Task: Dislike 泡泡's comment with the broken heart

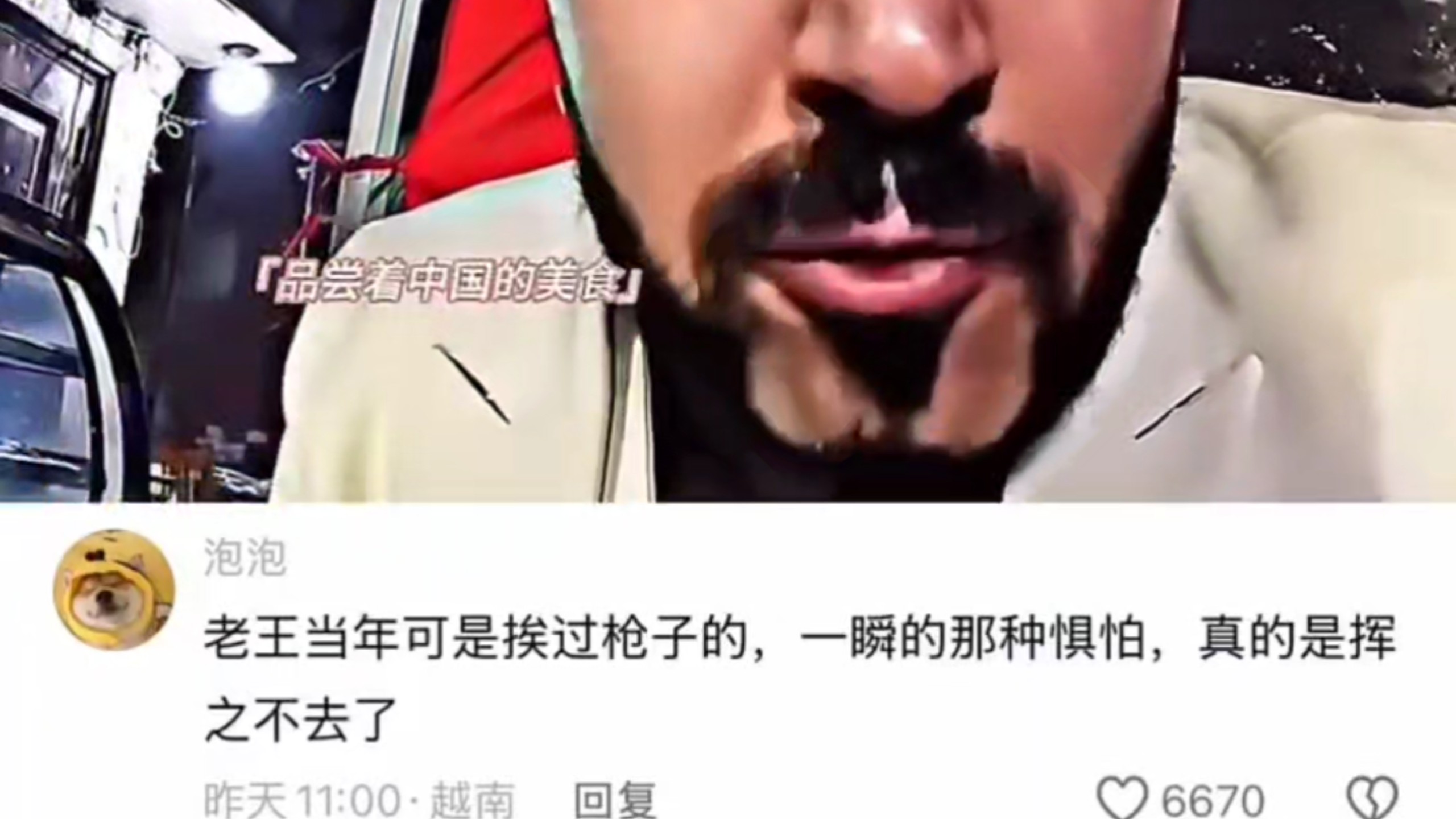Action: pyautogui.click(x=1371, y=799)
